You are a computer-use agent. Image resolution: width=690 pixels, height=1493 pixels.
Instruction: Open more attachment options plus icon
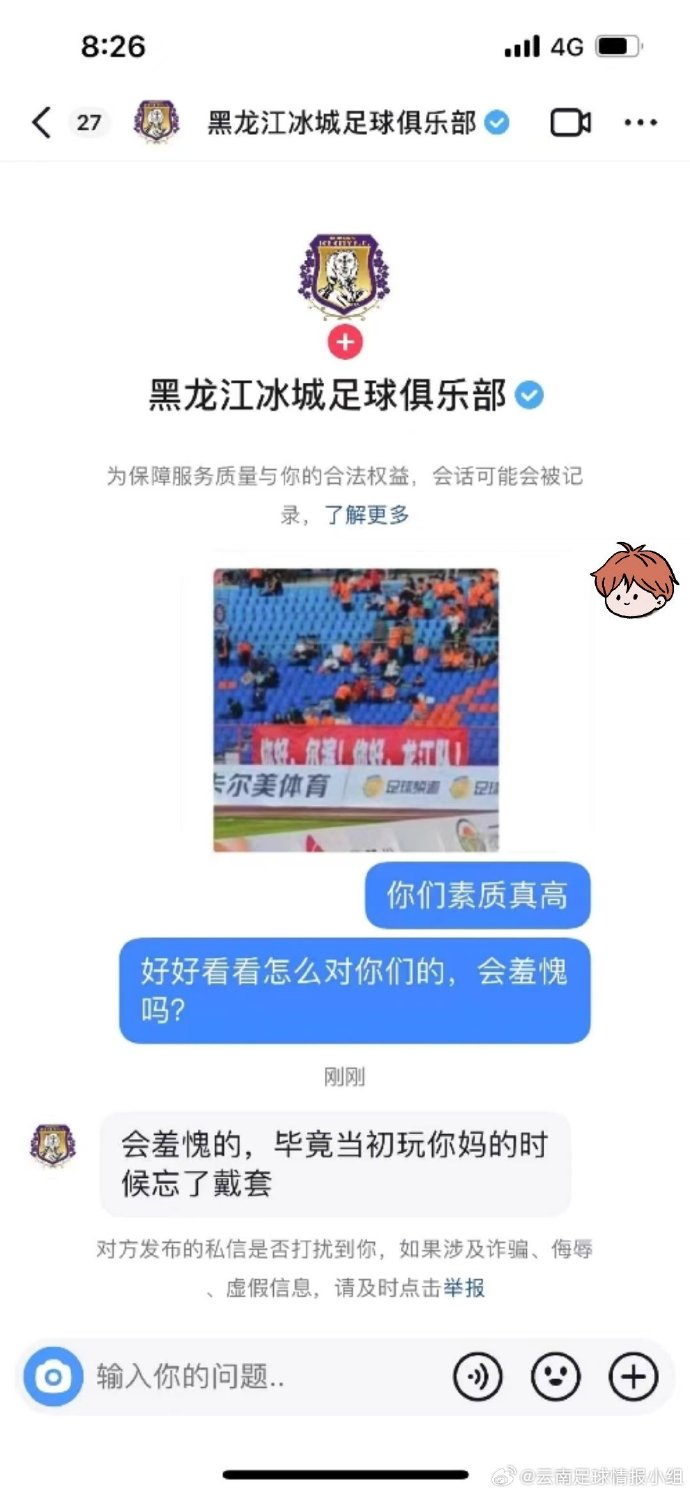click(x=633, y=1377)
